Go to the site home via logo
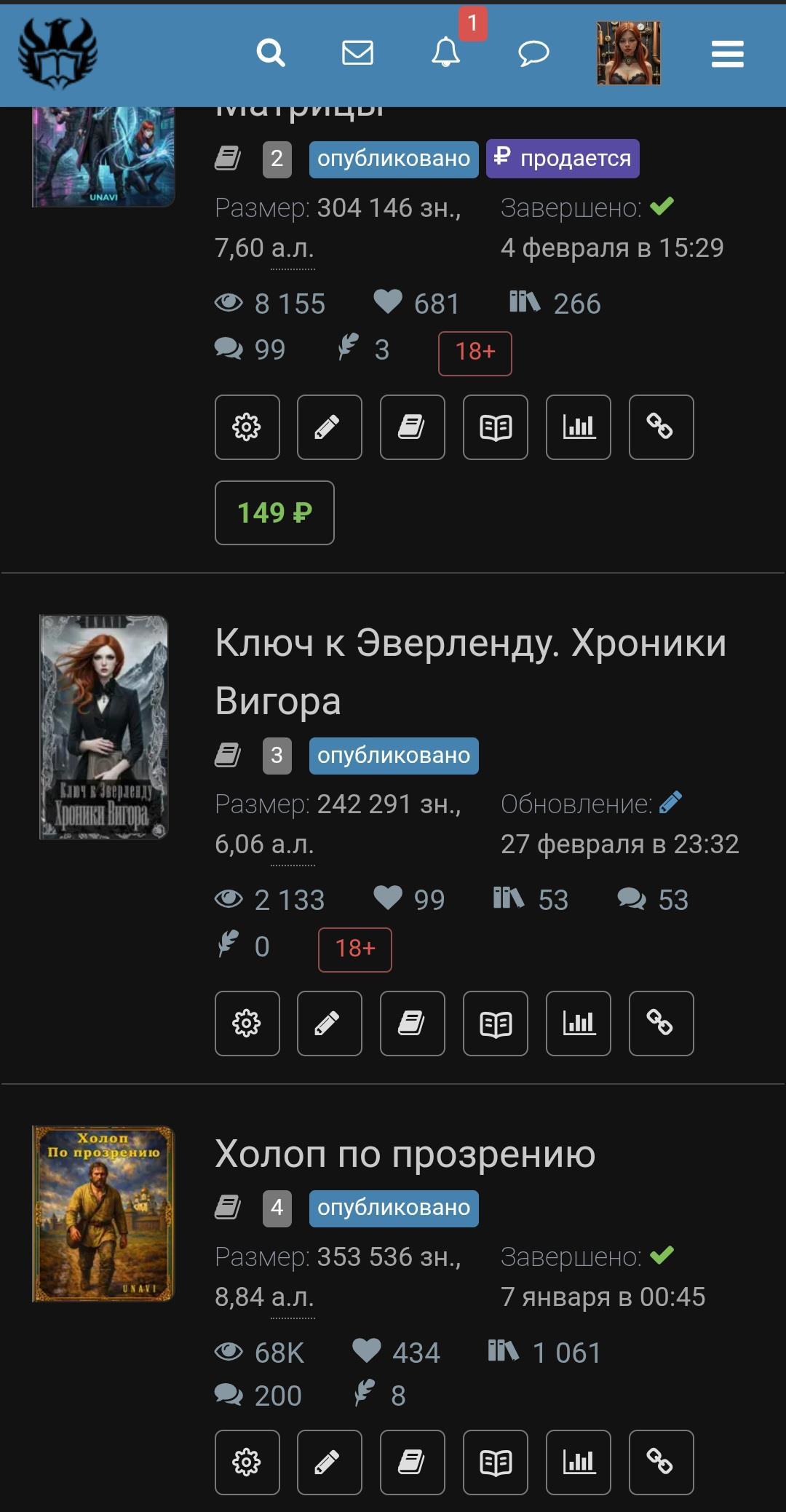Image resolution: width=786 pixels, height=1512 pixels. [x=57, y=53]
